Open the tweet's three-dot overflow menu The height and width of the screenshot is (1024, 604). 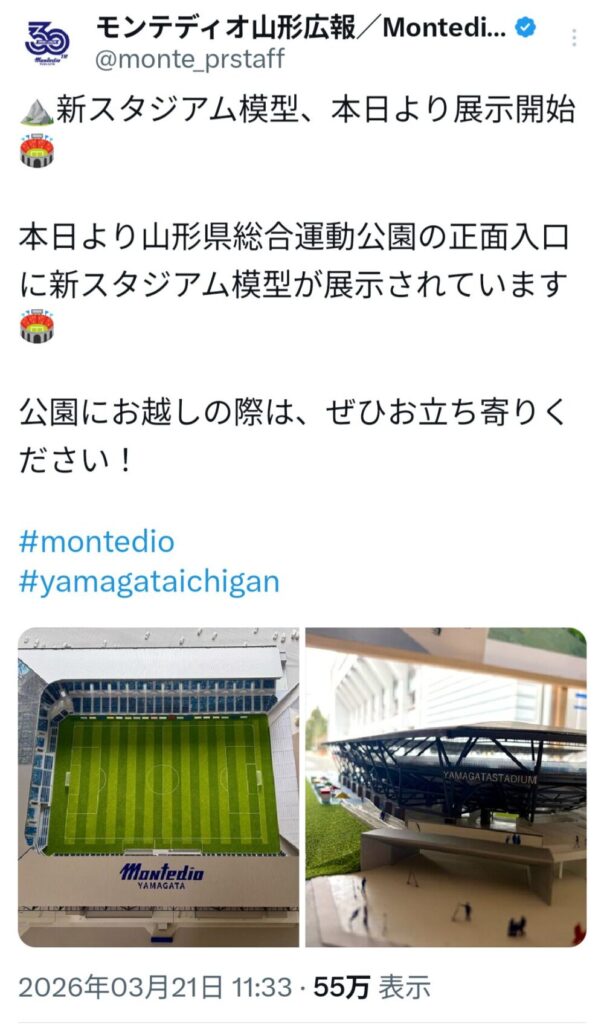[573, 38]
